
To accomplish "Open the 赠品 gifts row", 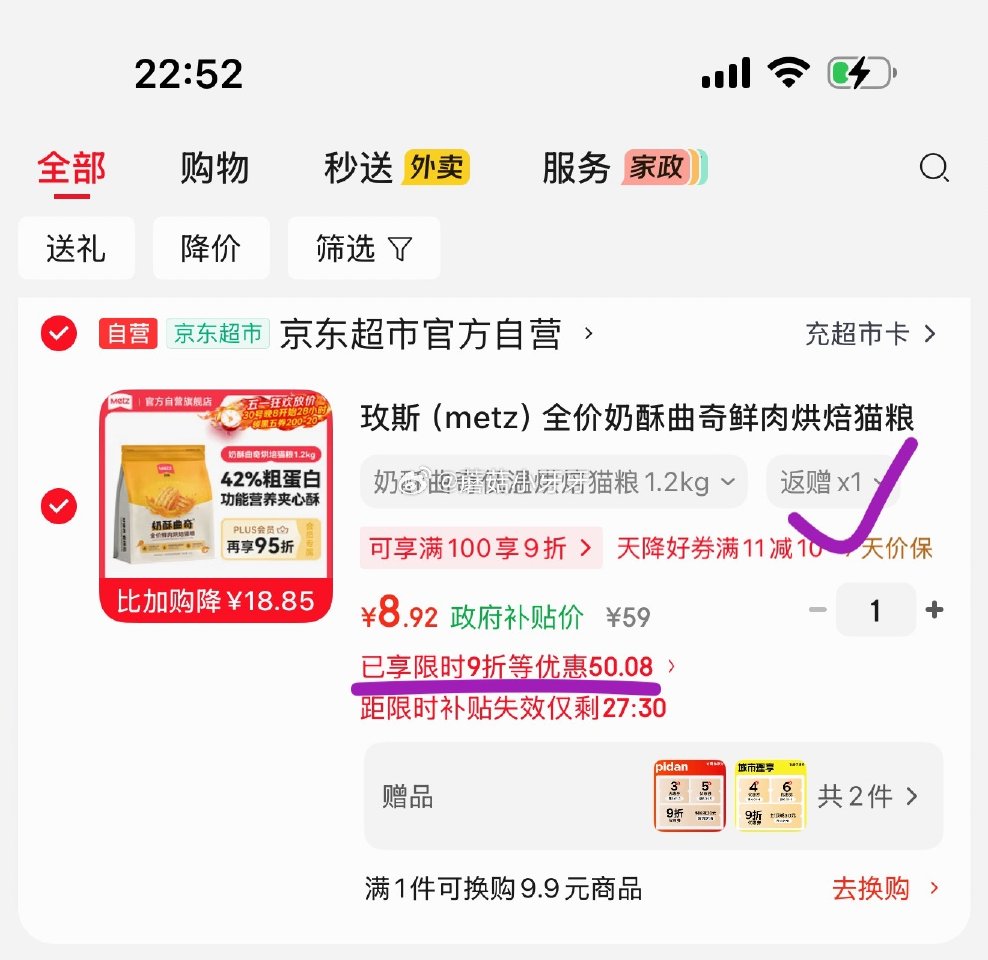I will [x=652, y=796].
